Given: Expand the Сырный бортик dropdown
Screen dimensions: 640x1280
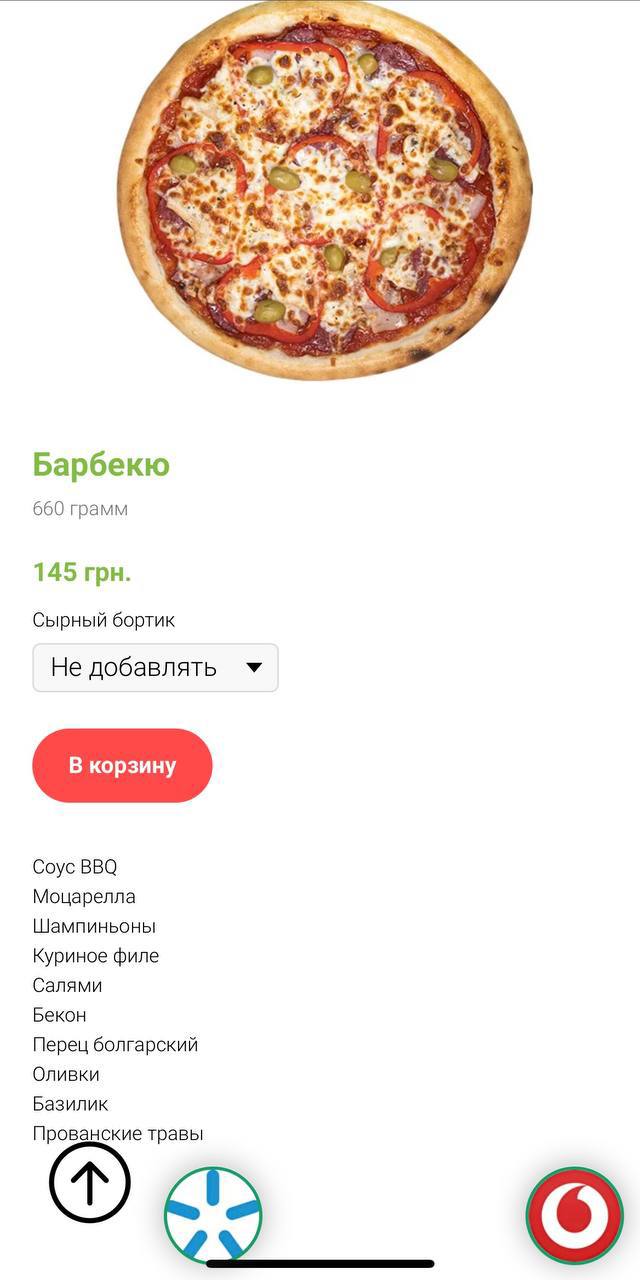Looking at the screenshot, I should (x=155, y=668).
